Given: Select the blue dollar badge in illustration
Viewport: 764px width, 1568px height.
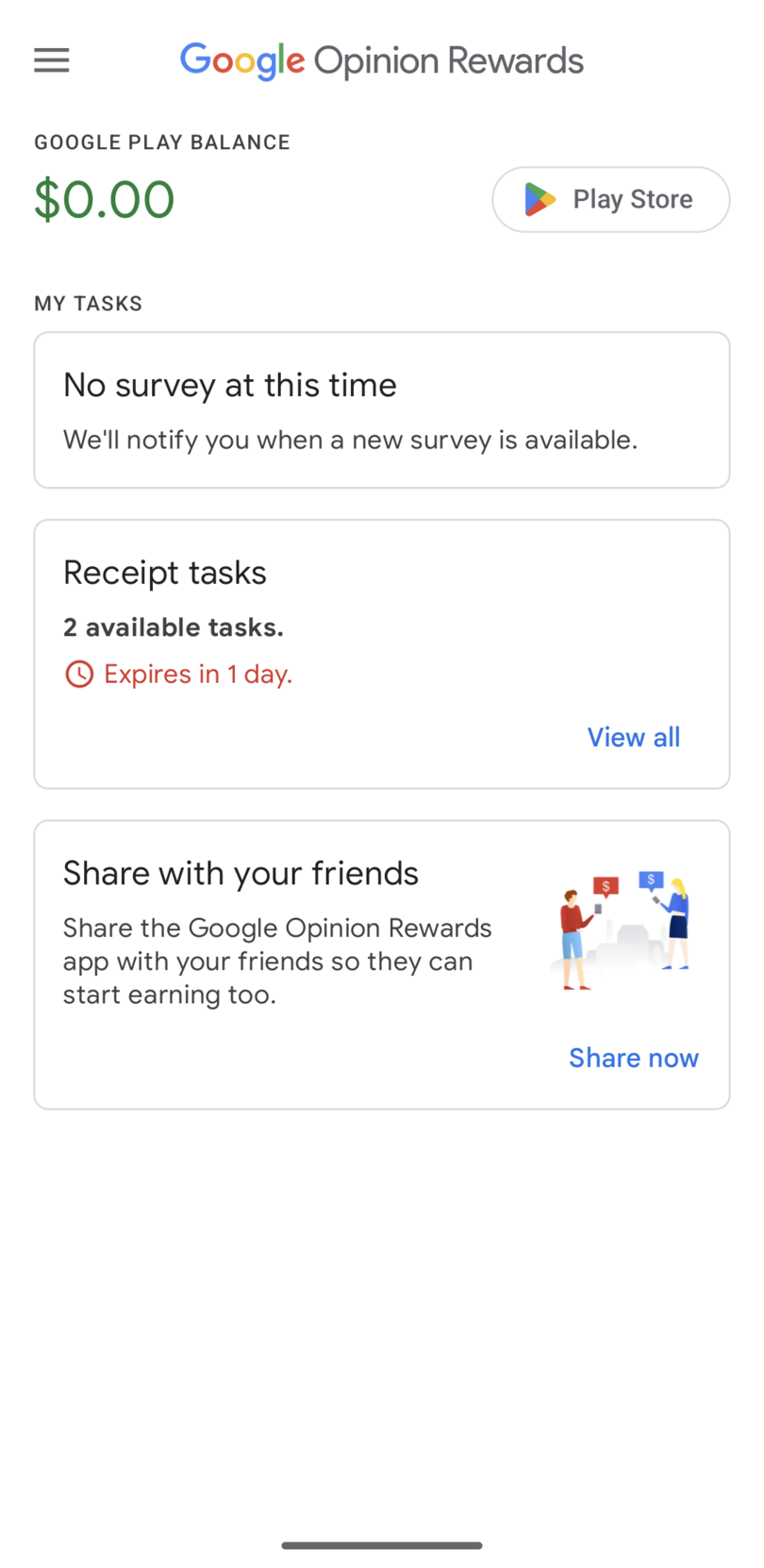Looking at the screenshot, I should [x=651, y=880].
